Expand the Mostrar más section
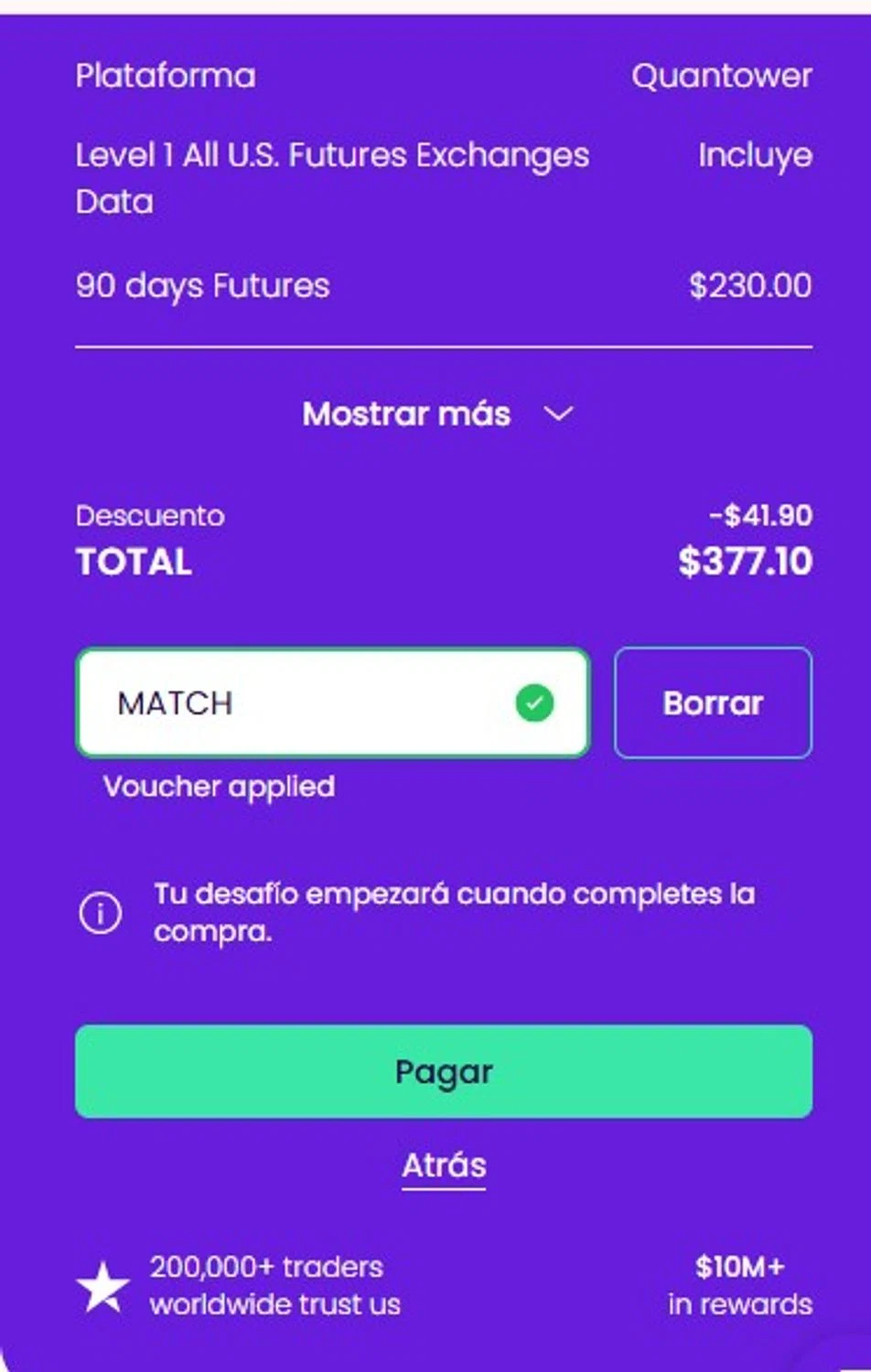This screenshot has width=871, height=1372. (x=437, y=414)
